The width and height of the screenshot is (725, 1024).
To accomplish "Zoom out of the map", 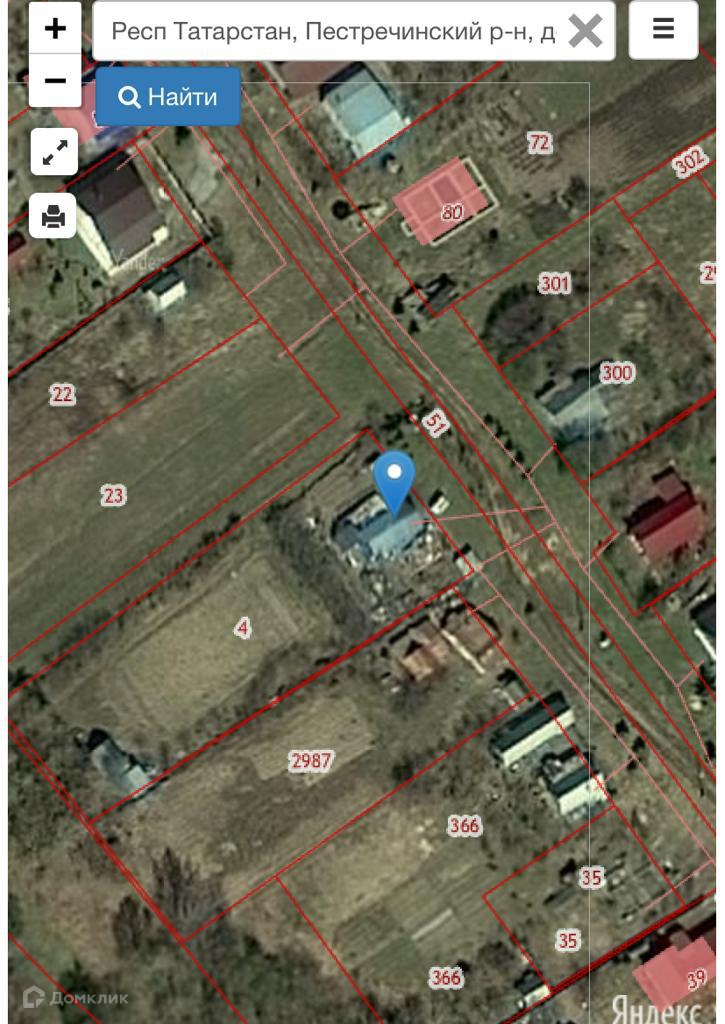I will [55, 80].
